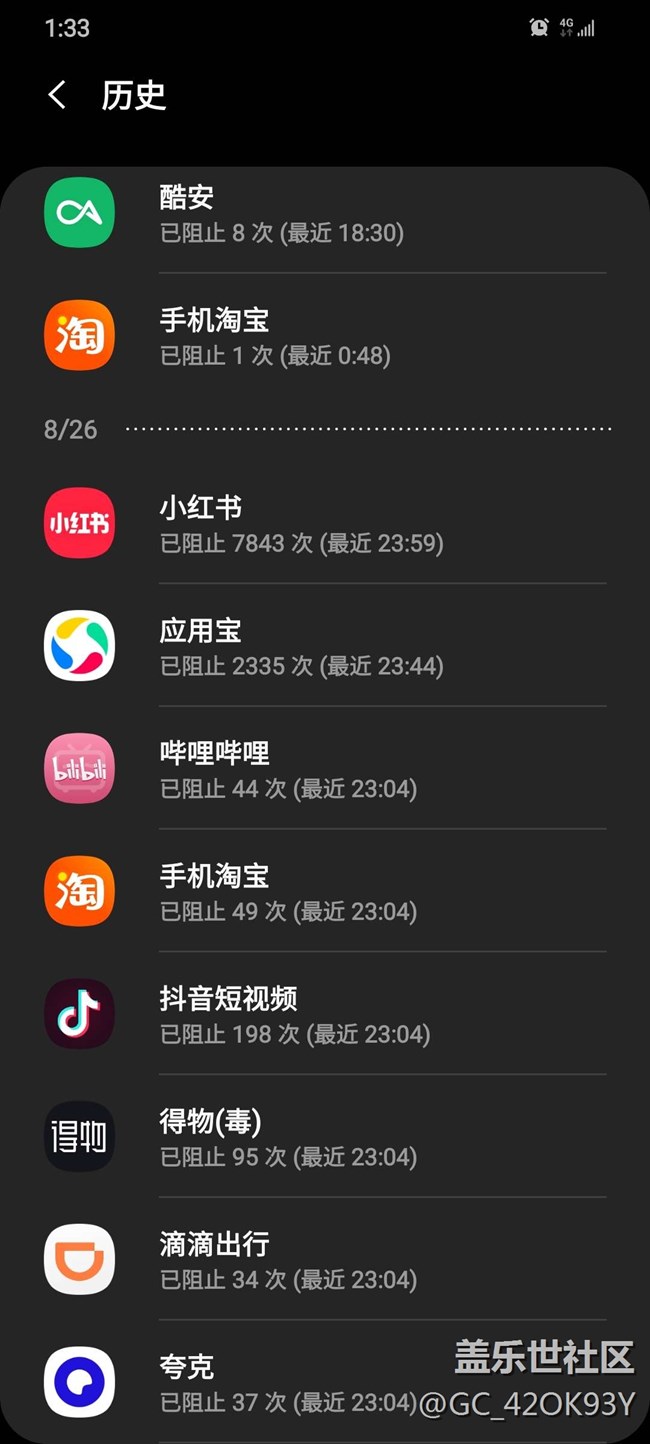Open the 酷安 blocked history entry
Viewport: 650px width, 1444px height.
[325, 214]
